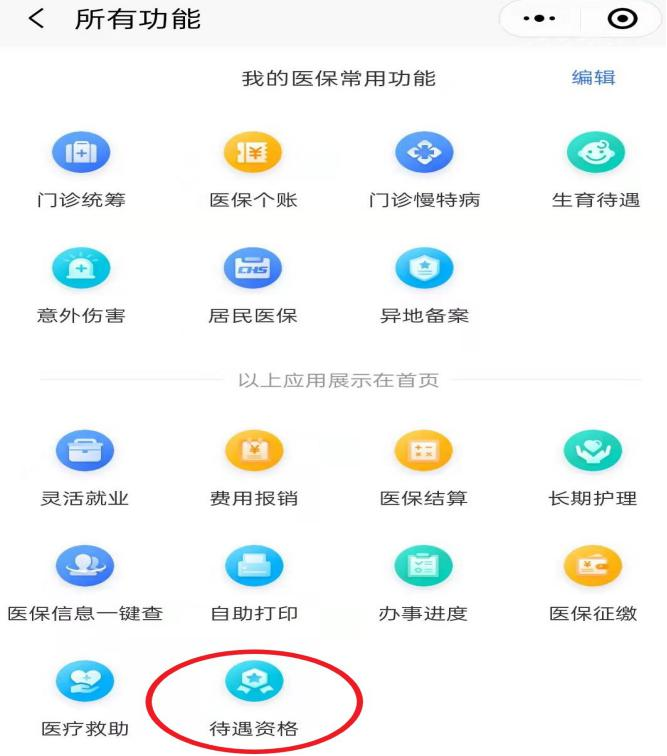Open 生育待遇 service
This screenshot has width=667, height=756.
[x=595, y=154]
